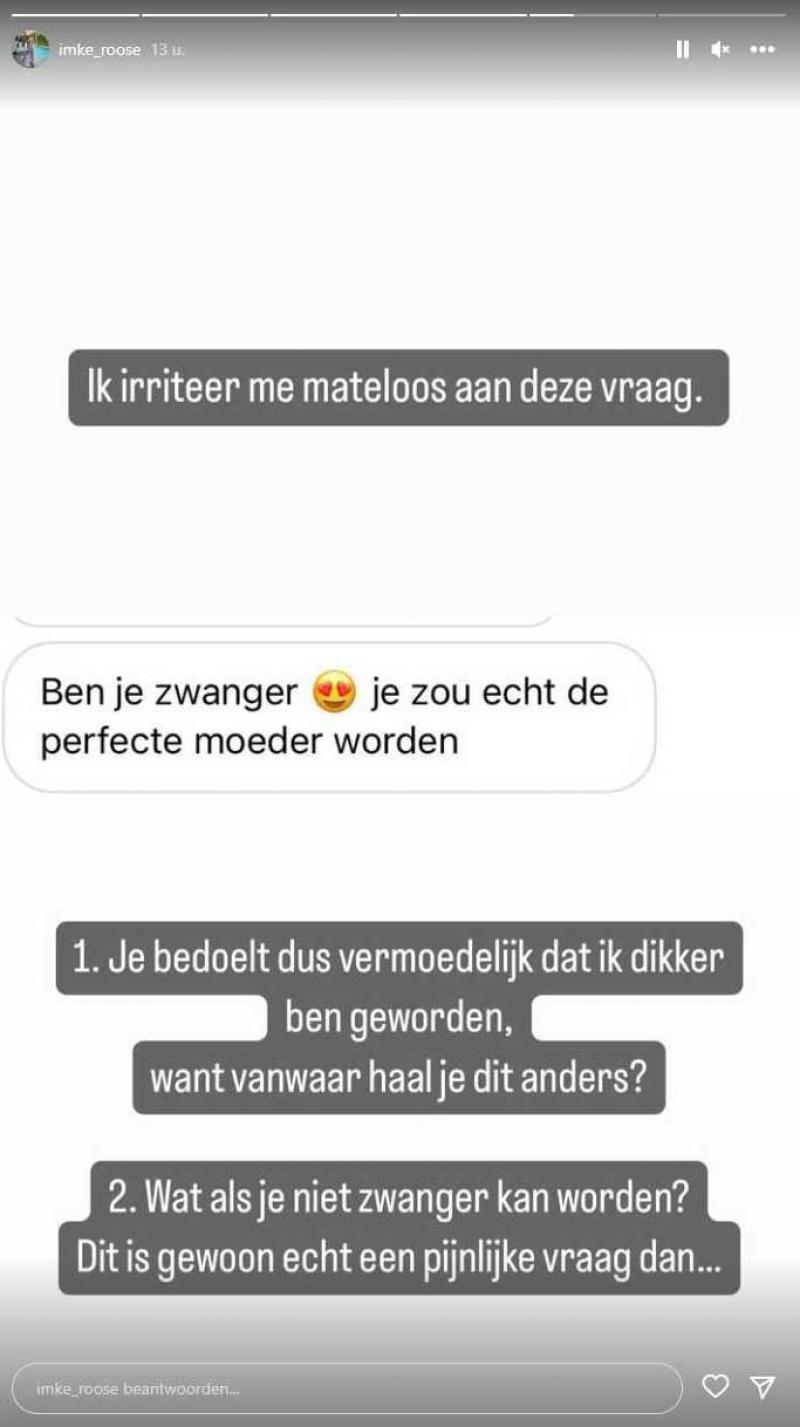Screen dimensions: 800x1427
Task: Like this story with the heart
Action: coord(715,1386)
